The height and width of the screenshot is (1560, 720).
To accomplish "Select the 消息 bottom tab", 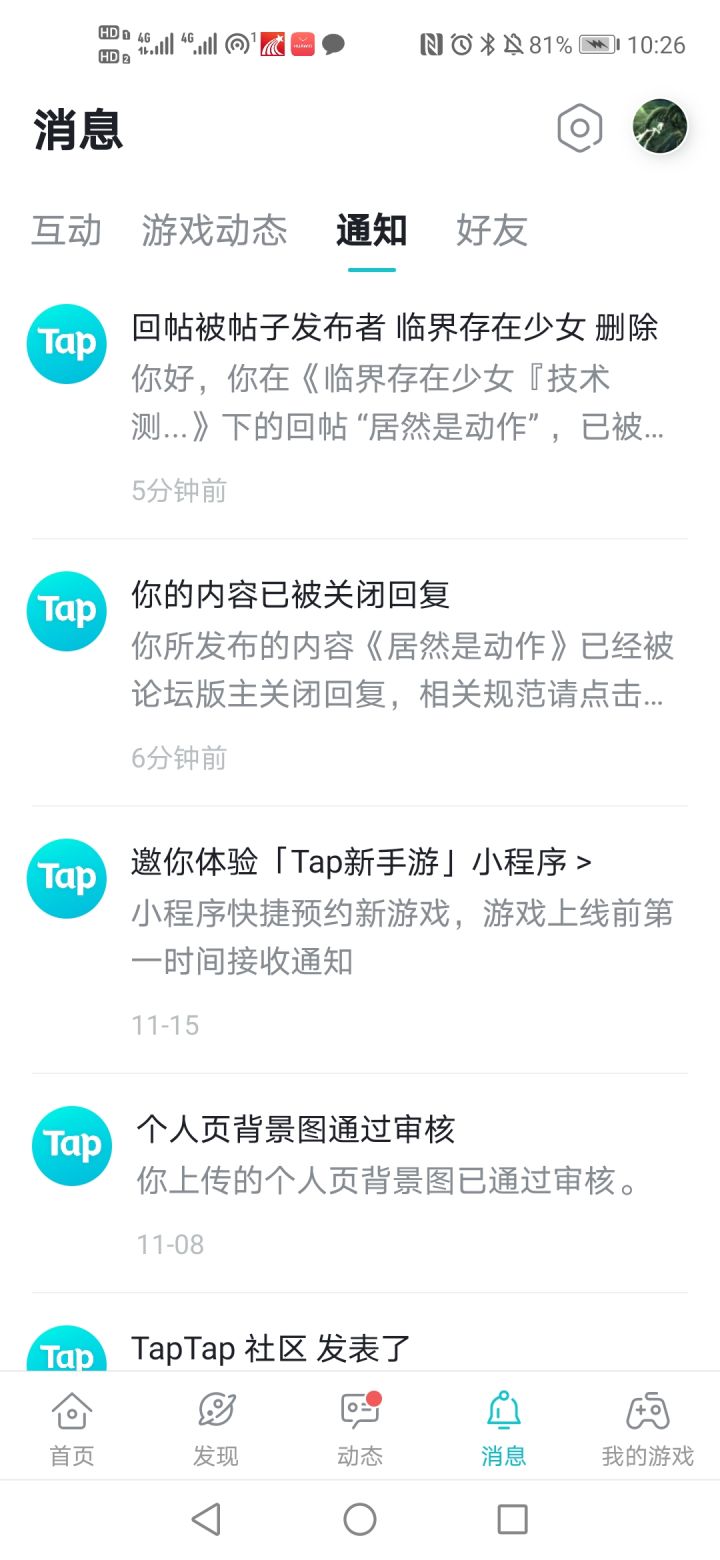I will (x=504, y=1427).
